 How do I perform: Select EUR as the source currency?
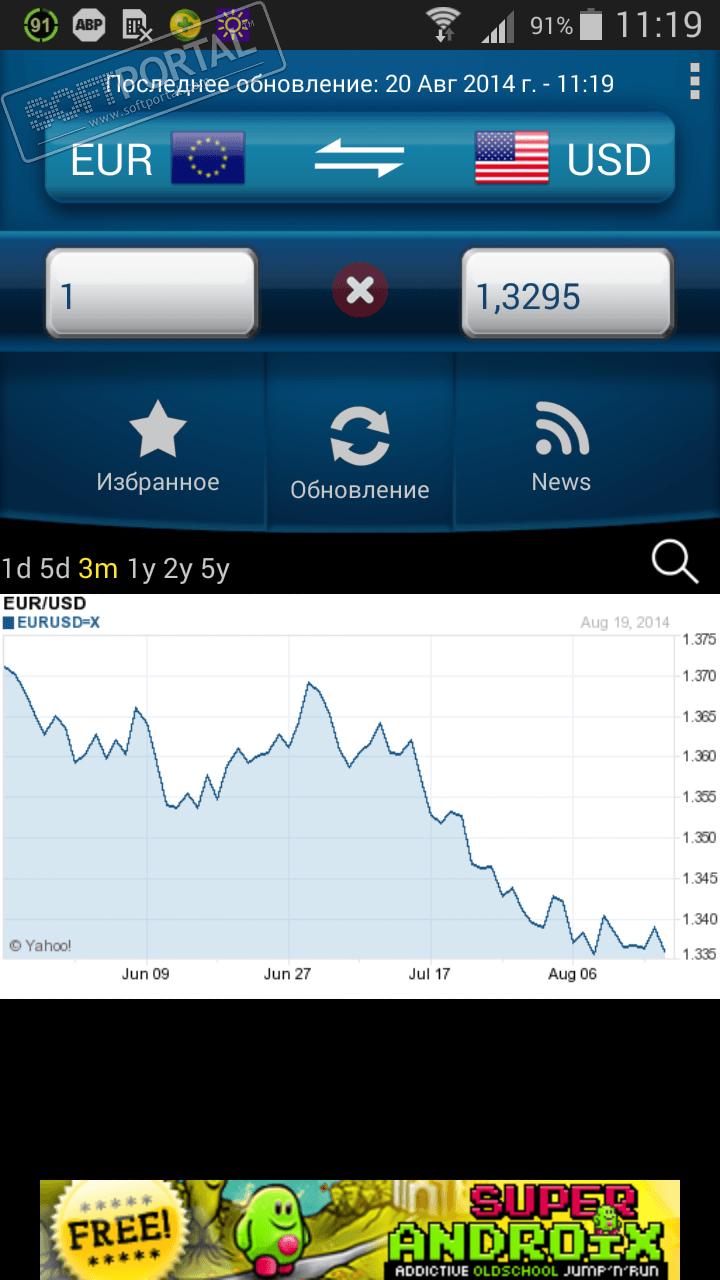click(158, 160)
